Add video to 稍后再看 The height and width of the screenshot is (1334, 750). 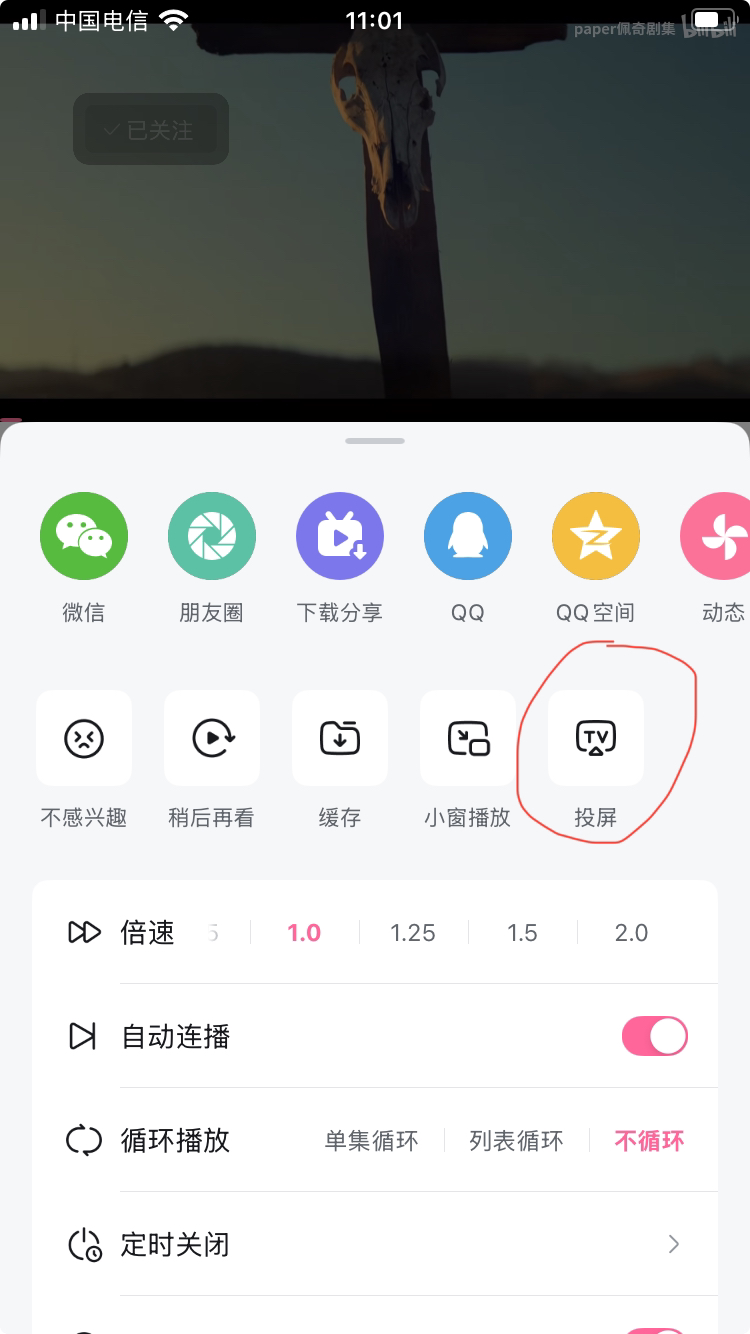click(212, 738)
